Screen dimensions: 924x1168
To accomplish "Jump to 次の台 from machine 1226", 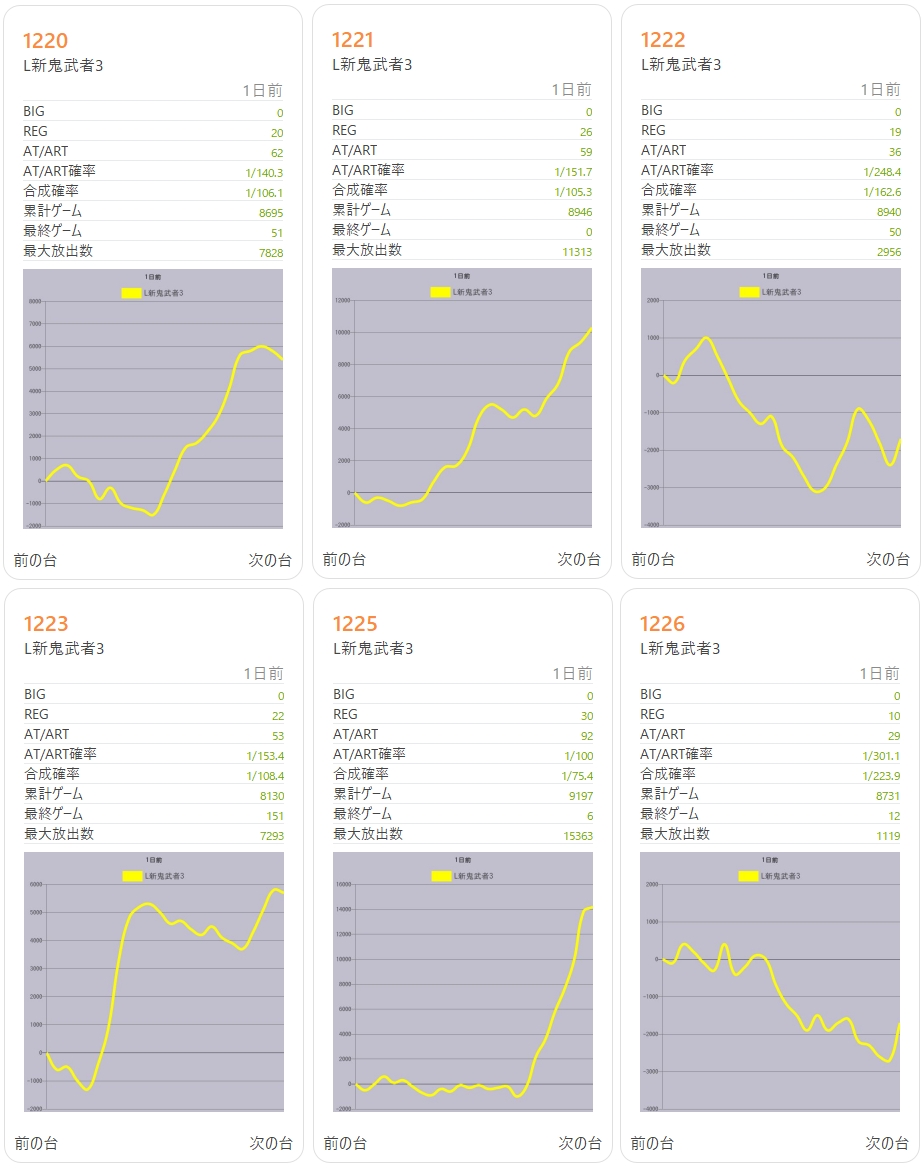I will point(887,1143).
